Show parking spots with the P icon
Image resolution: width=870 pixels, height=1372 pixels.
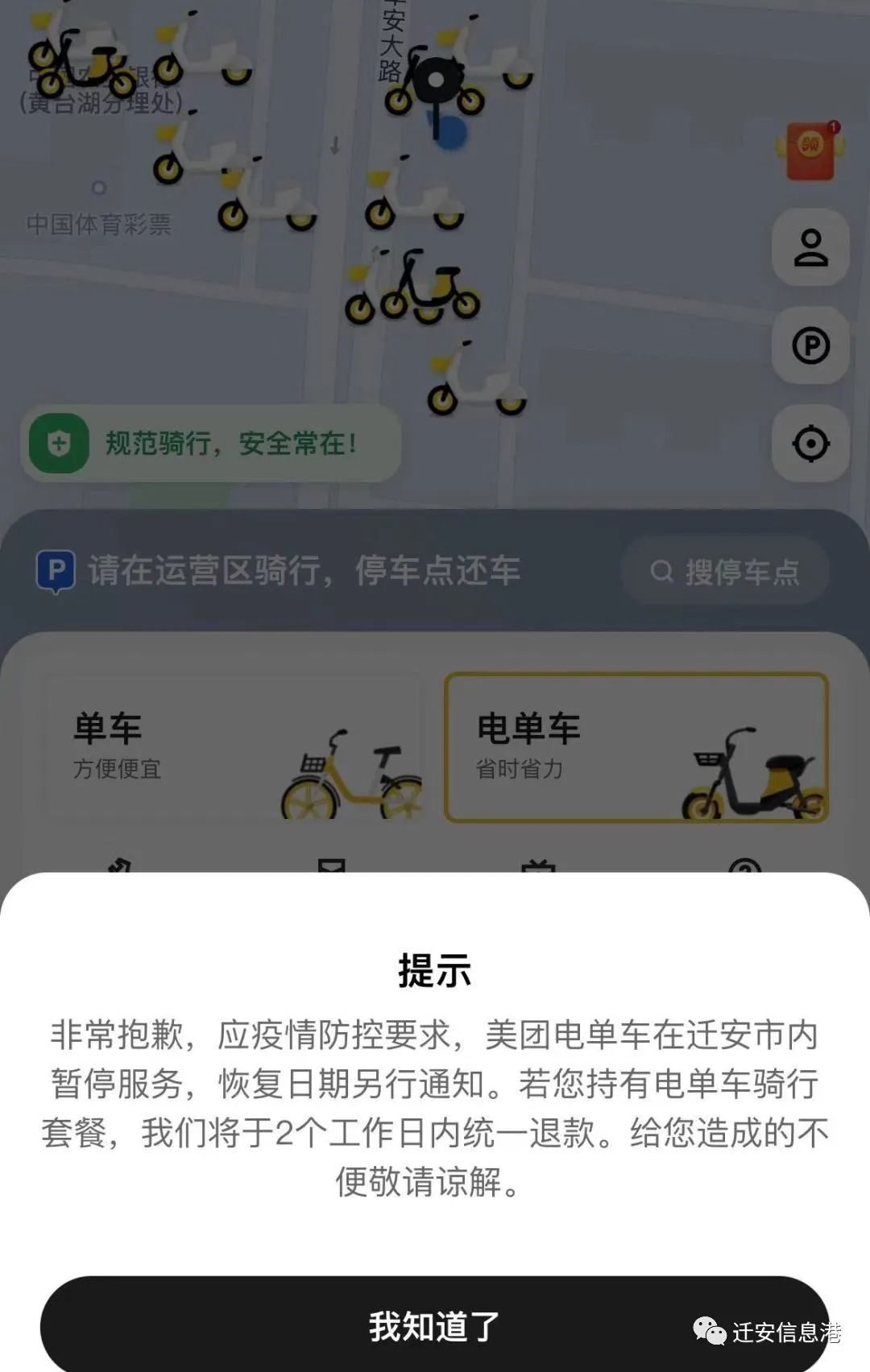pos(810,346)
